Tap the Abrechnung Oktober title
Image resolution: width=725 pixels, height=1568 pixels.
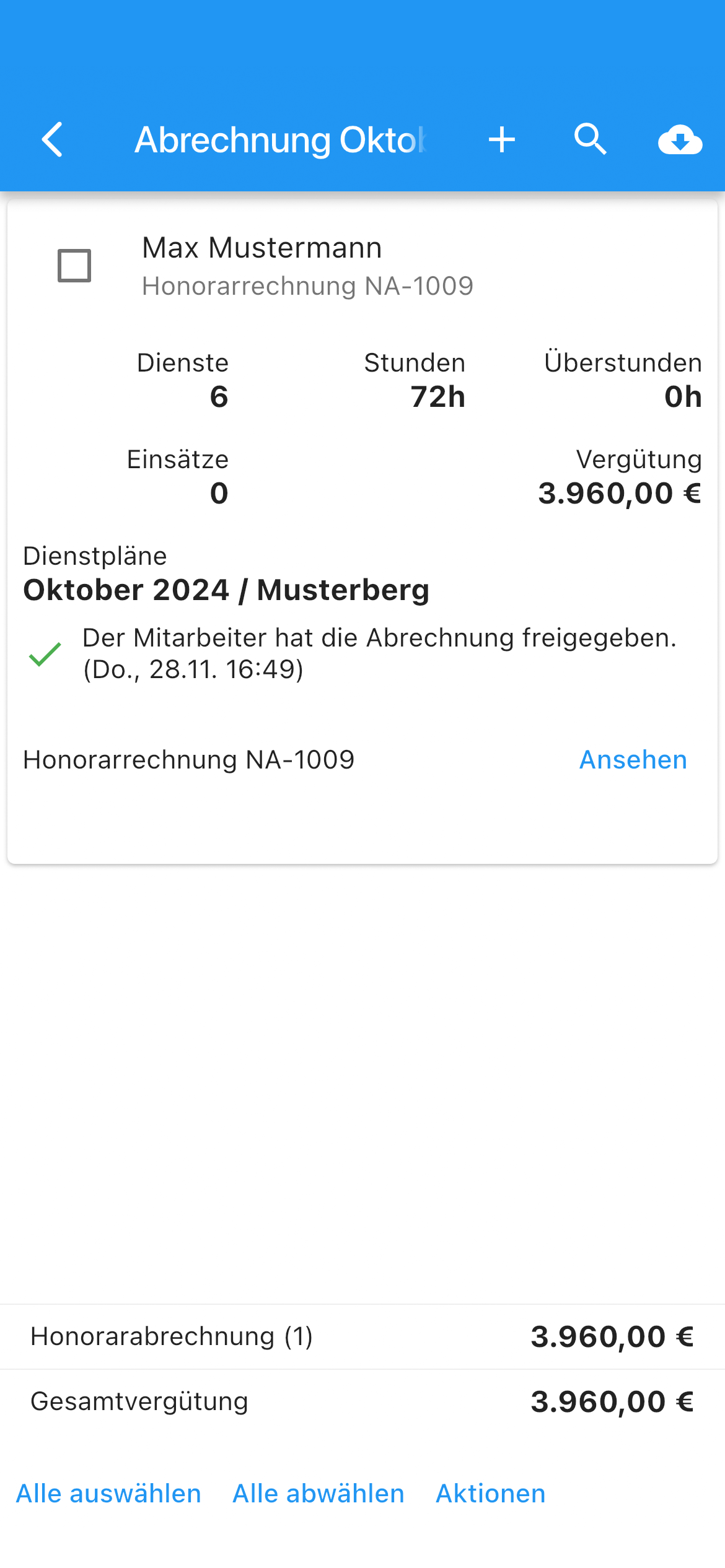[282, 139]
